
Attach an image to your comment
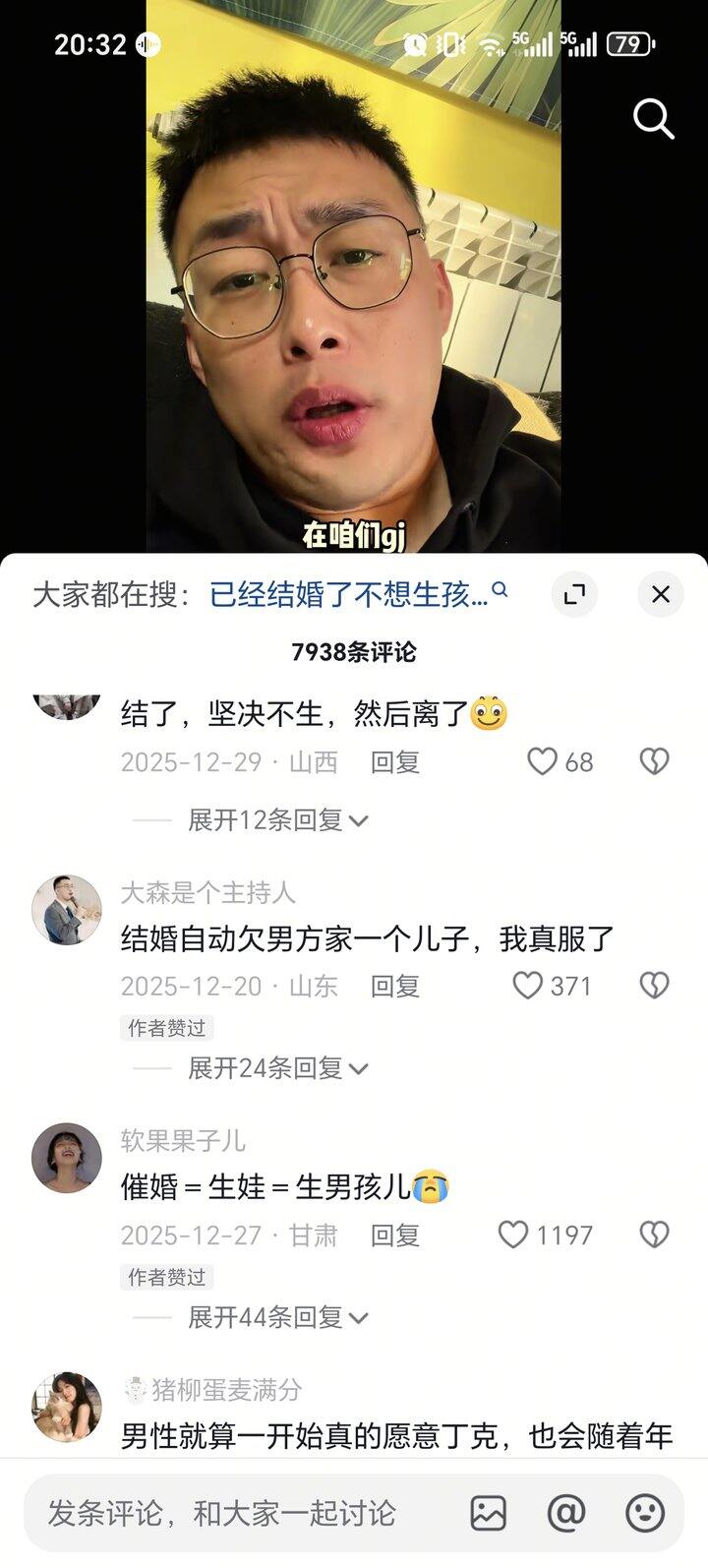tap(488, 1513)
